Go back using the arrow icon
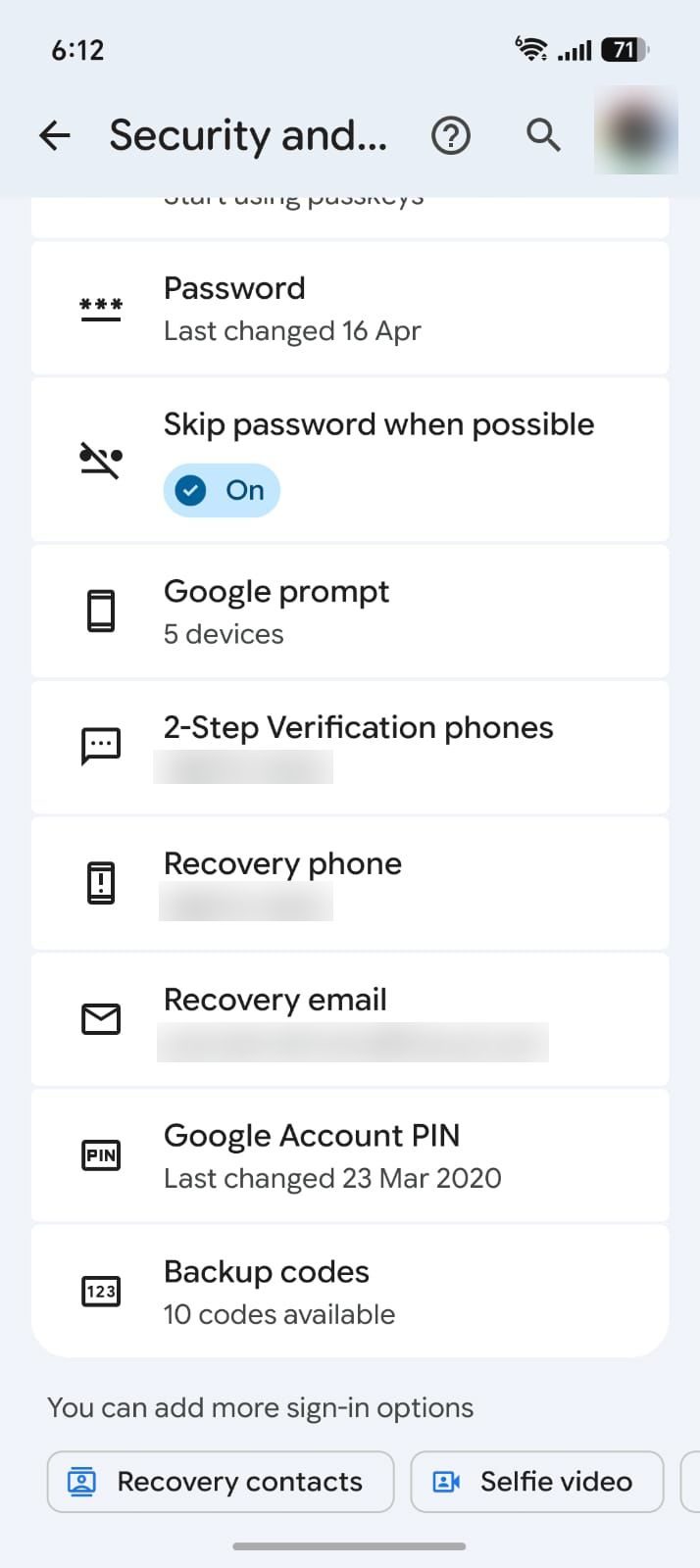Viewport: 700px width, 1568px height. tap(55, 135)
